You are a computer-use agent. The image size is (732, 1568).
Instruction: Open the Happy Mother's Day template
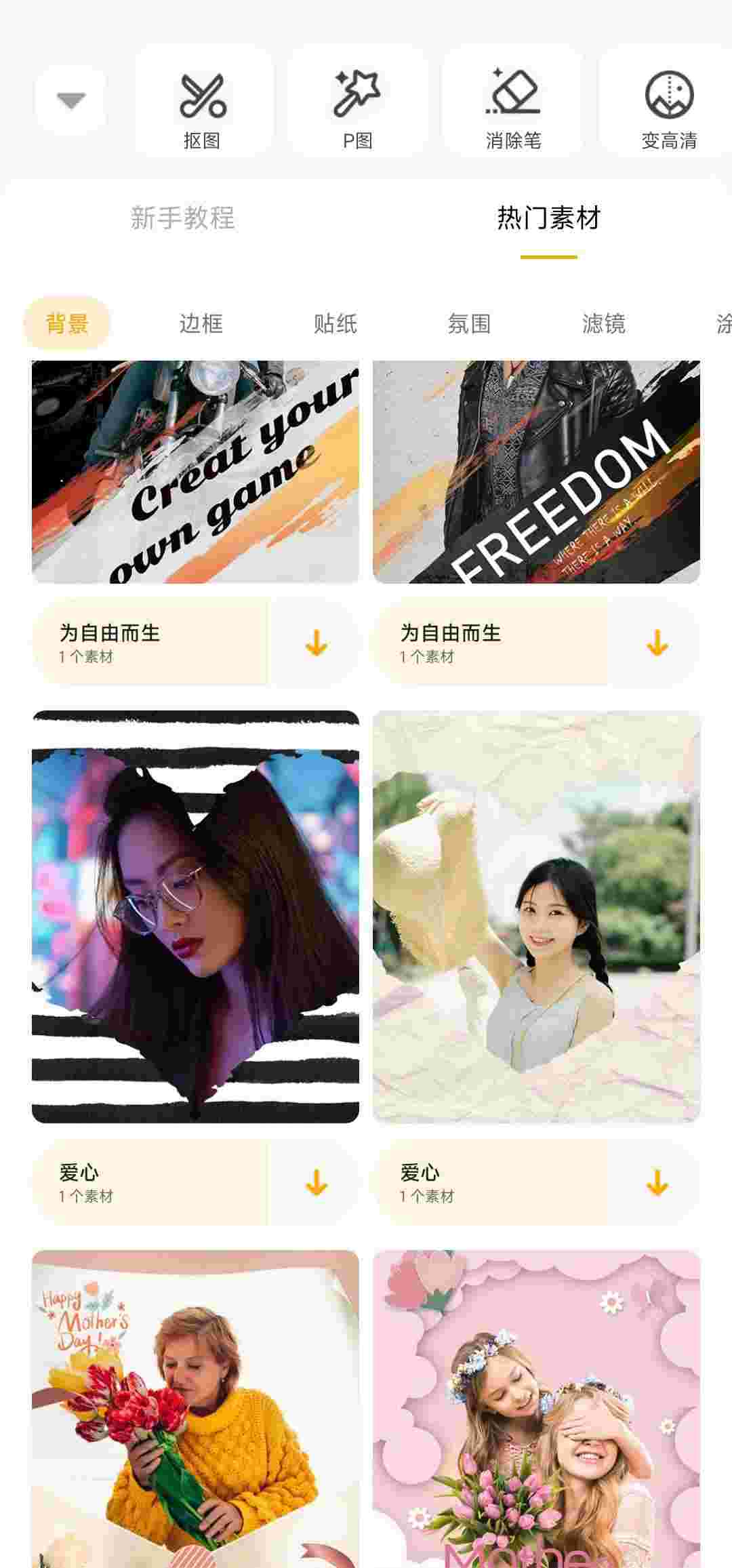195,1409
